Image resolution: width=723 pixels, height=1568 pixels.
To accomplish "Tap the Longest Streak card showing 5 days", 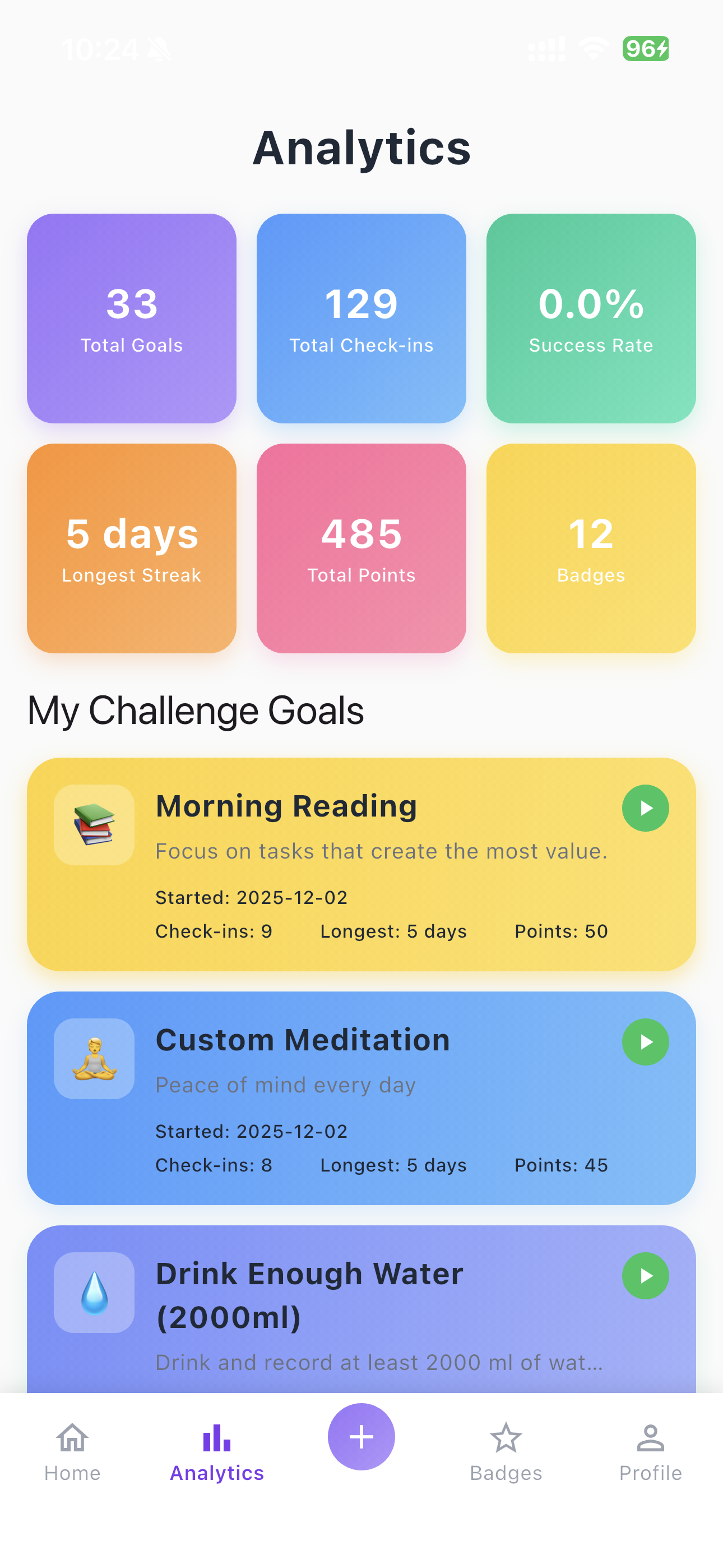I will [132, 548].
